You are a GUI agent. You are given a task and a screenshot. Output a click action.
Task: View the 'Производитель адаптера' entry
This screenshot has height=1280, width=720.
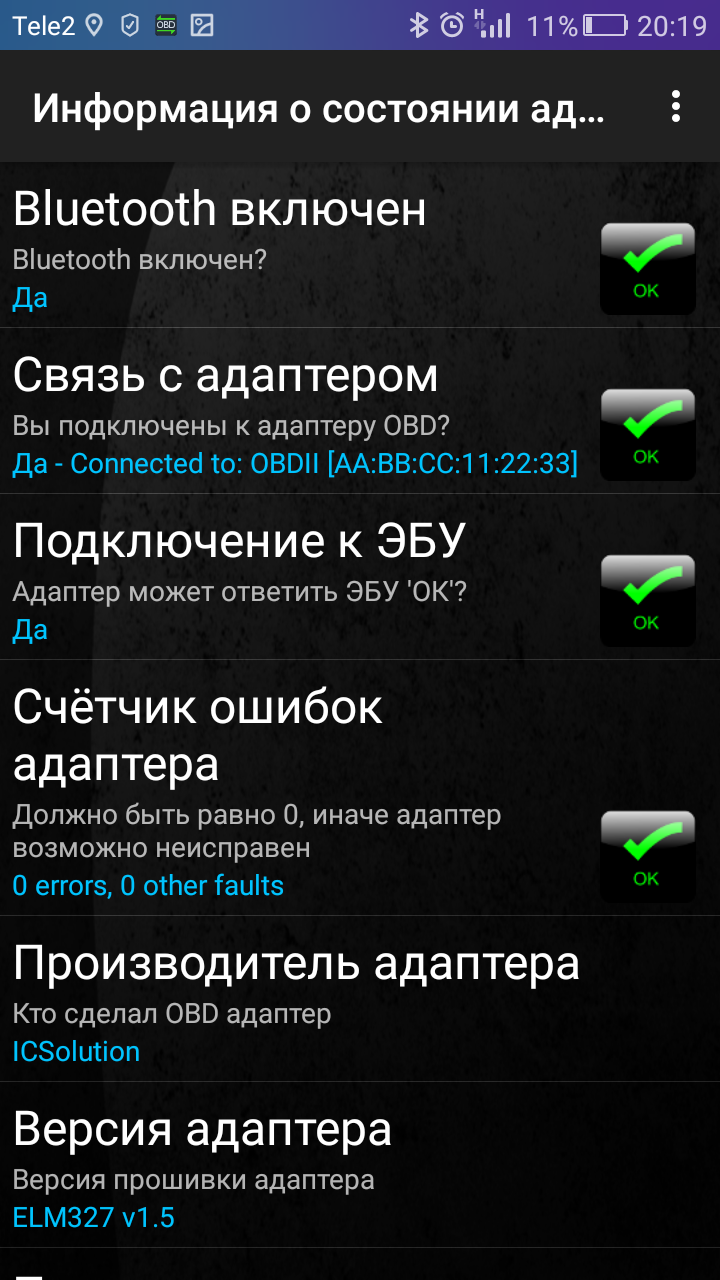300,1000
